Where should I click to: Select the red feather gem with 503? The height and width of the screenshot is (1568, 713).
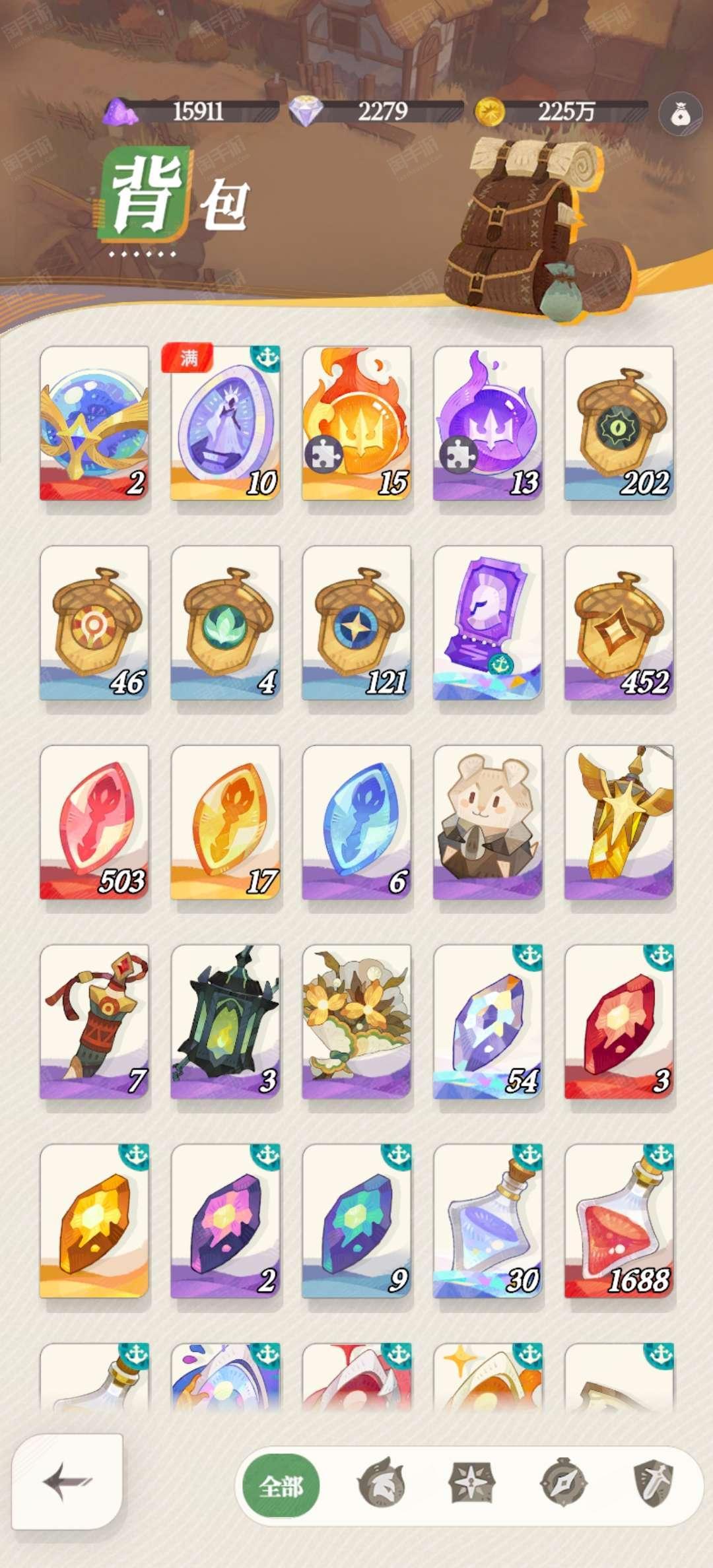(94, 822)
